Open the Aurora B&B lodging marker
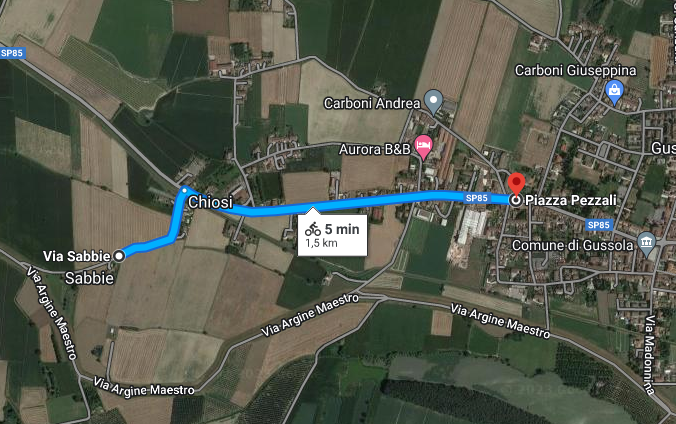This screenshot has width=676, height=424. [423, 146]
